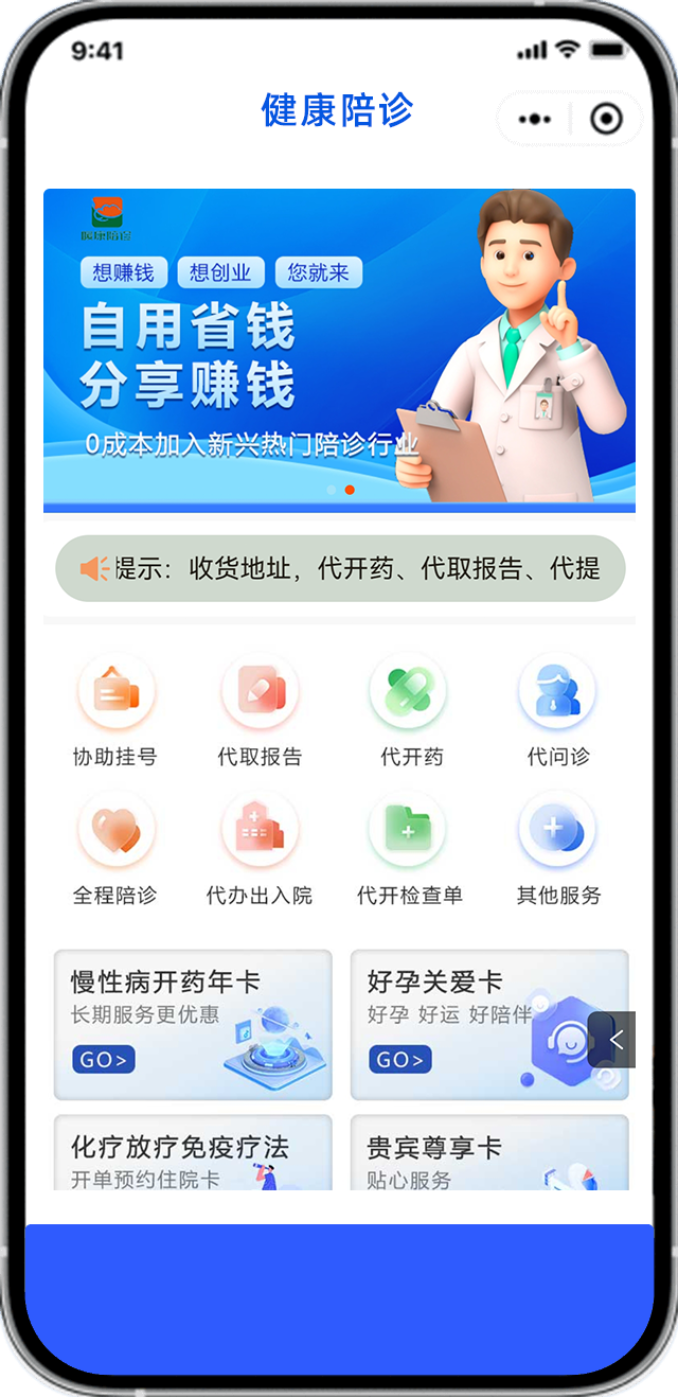Viewport: 678px width, 1397px height.
Task: View the 化疗放疗免疫疗法 card
Action: point(193,1155)
